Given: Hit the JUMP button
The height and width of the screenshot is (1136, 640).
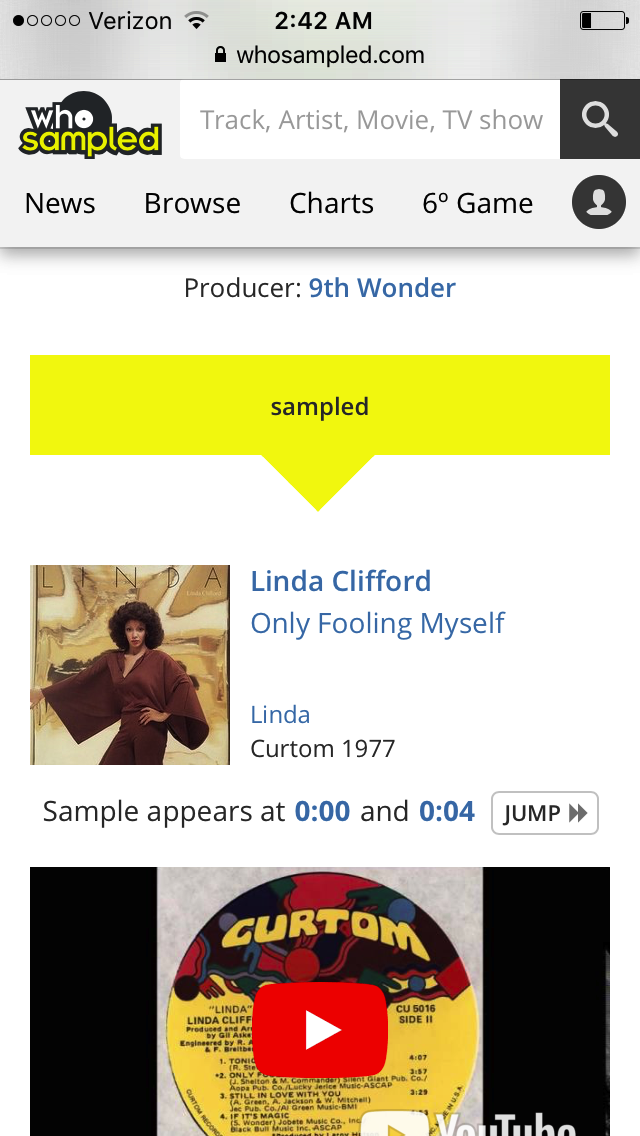Looking at the screenshot, I should click(x=544, y=813).
